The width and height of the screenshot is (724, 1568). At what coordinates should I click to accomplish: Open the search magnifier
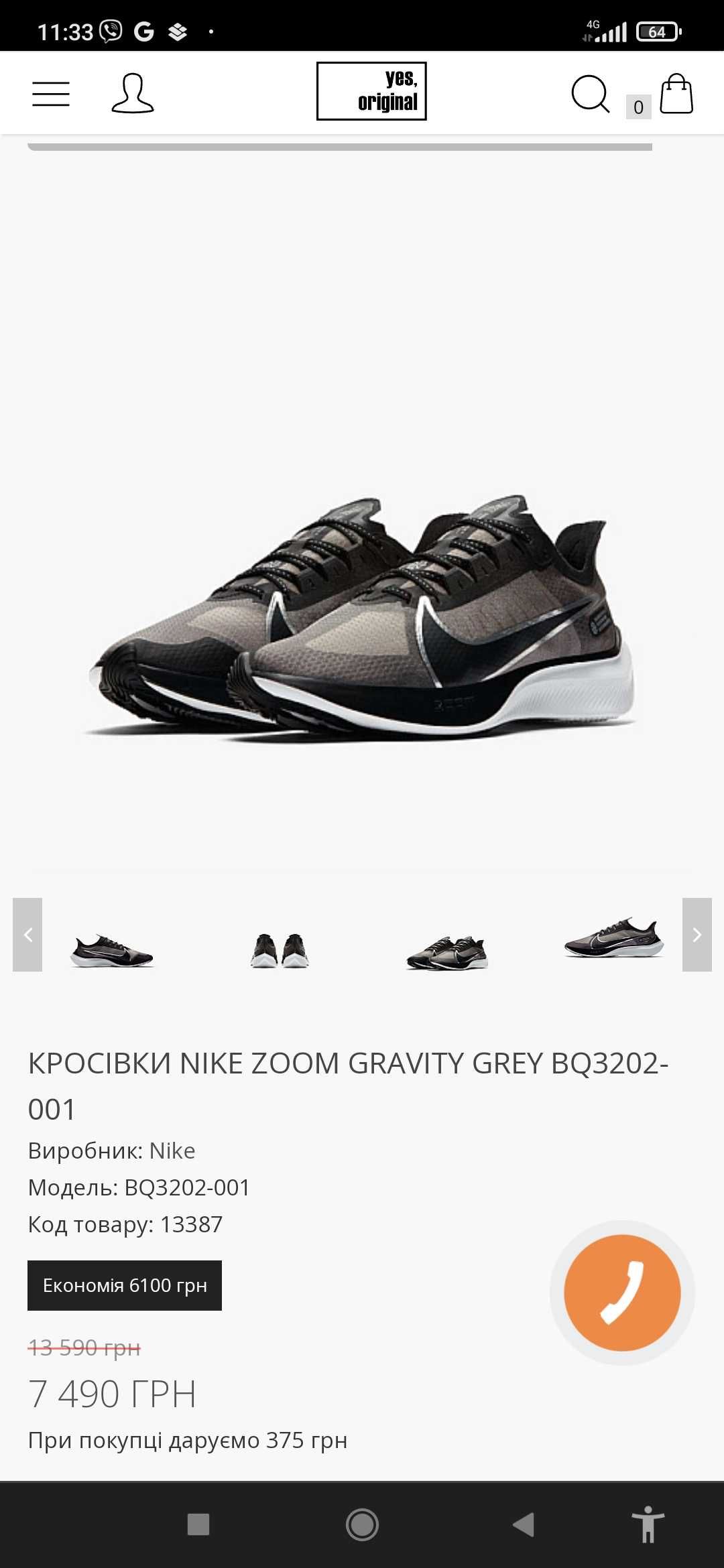591,94
